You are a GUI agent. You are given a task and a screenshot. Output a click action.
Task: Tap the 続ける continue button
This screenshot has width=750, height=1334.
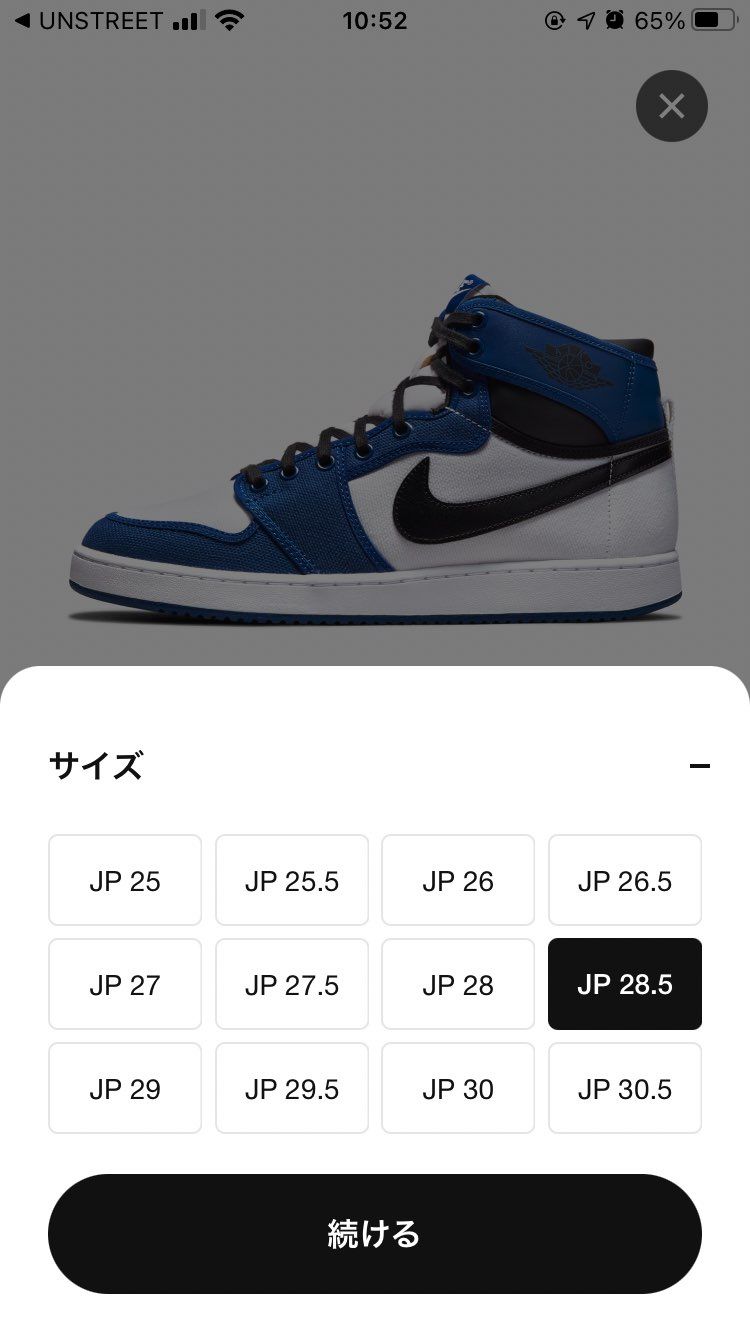click(375, 1234)
